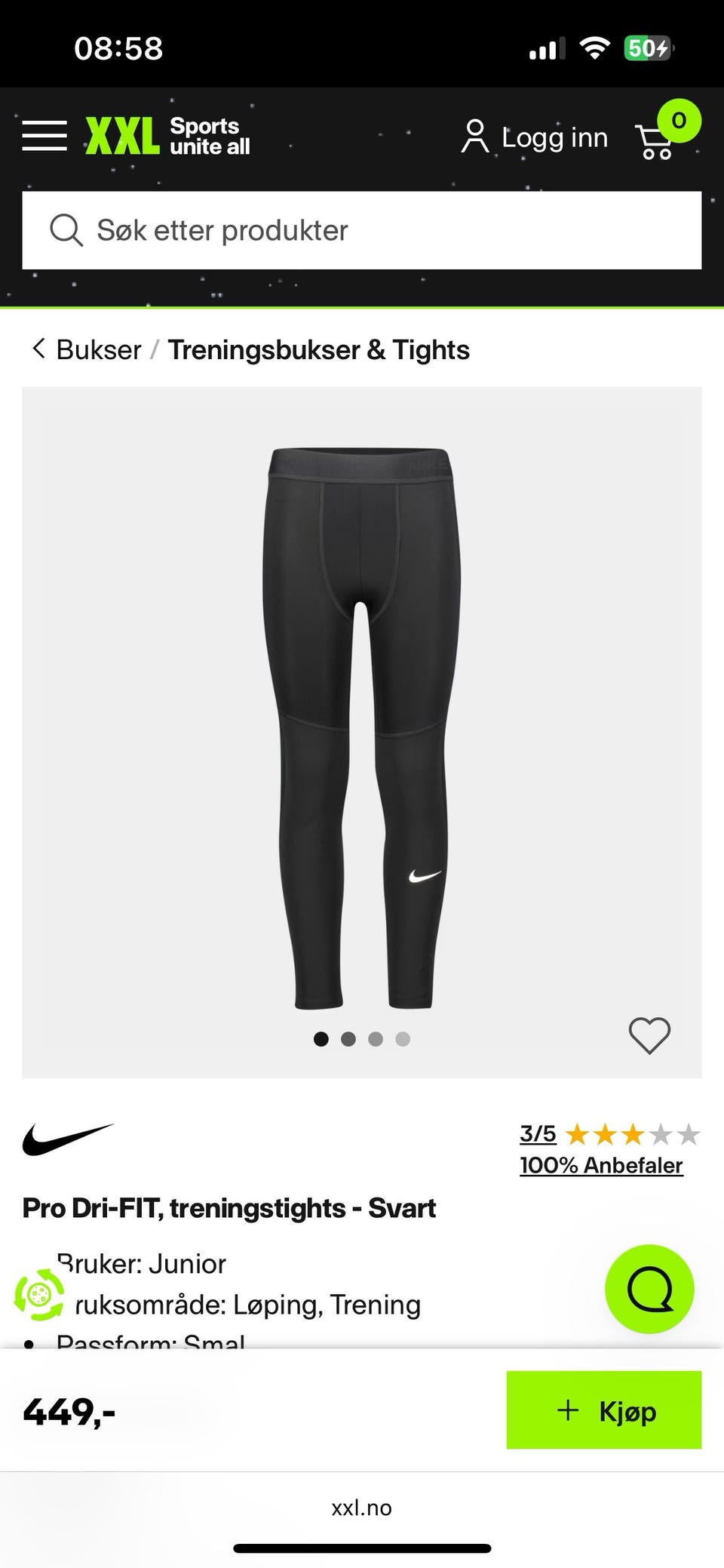Open the shopping cart
Viewport: 724px width, 1568px height.
point(656,140)
